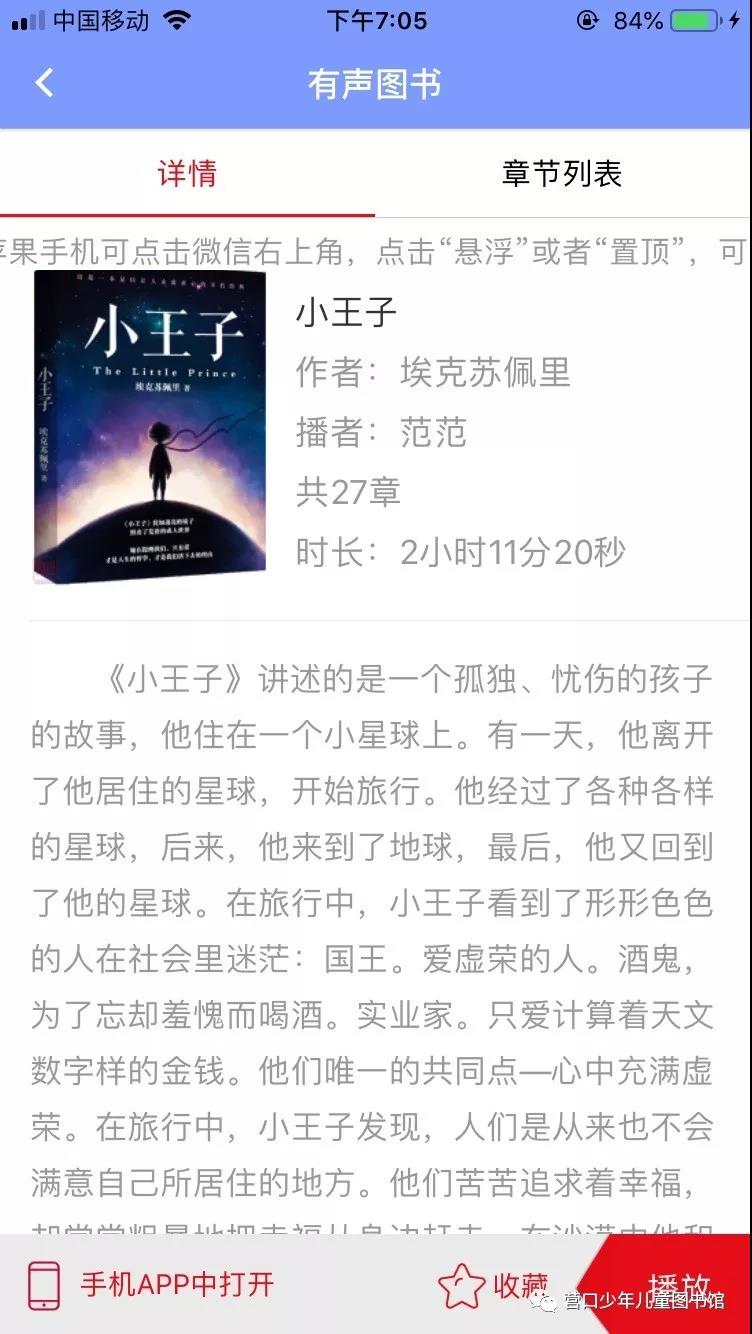Add 小王子 to favorites with 收藏
The width and height of the screenshot is (752, 1334).
click(494, 1285)
